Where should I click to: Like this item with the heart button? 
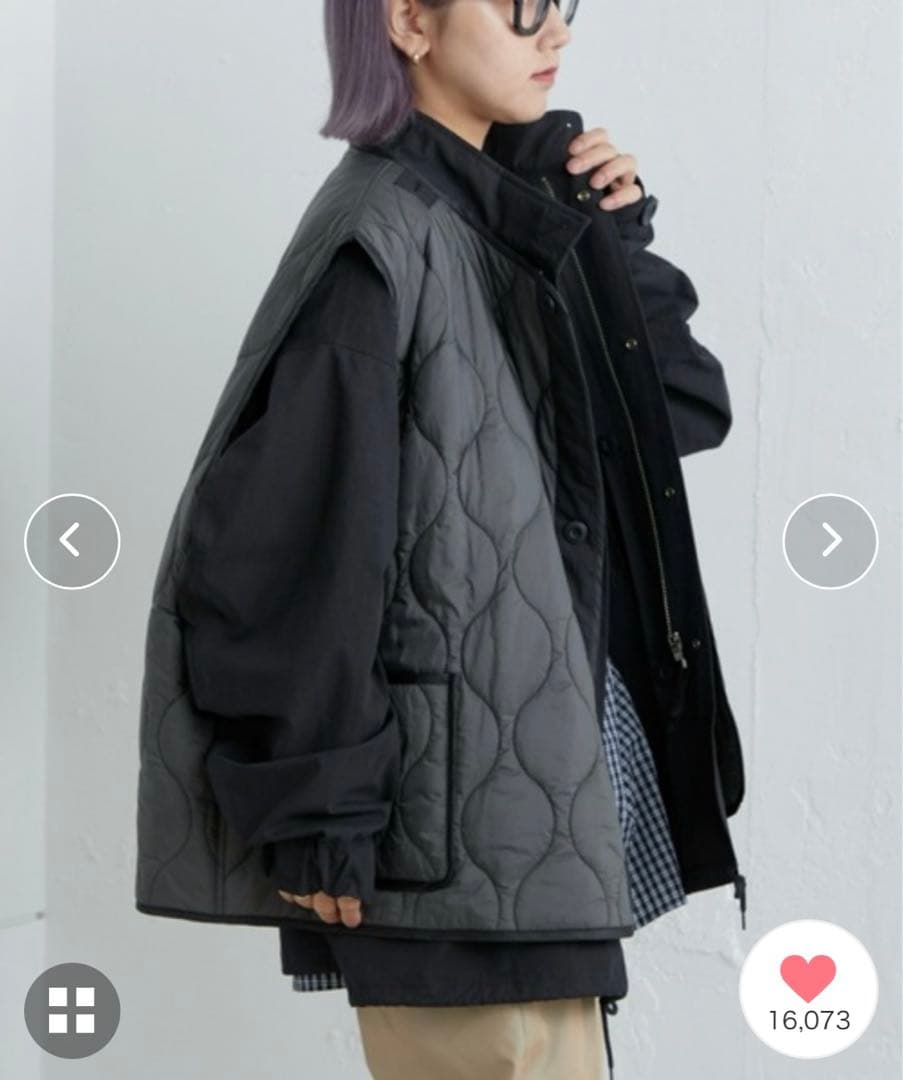click(808, 980)
